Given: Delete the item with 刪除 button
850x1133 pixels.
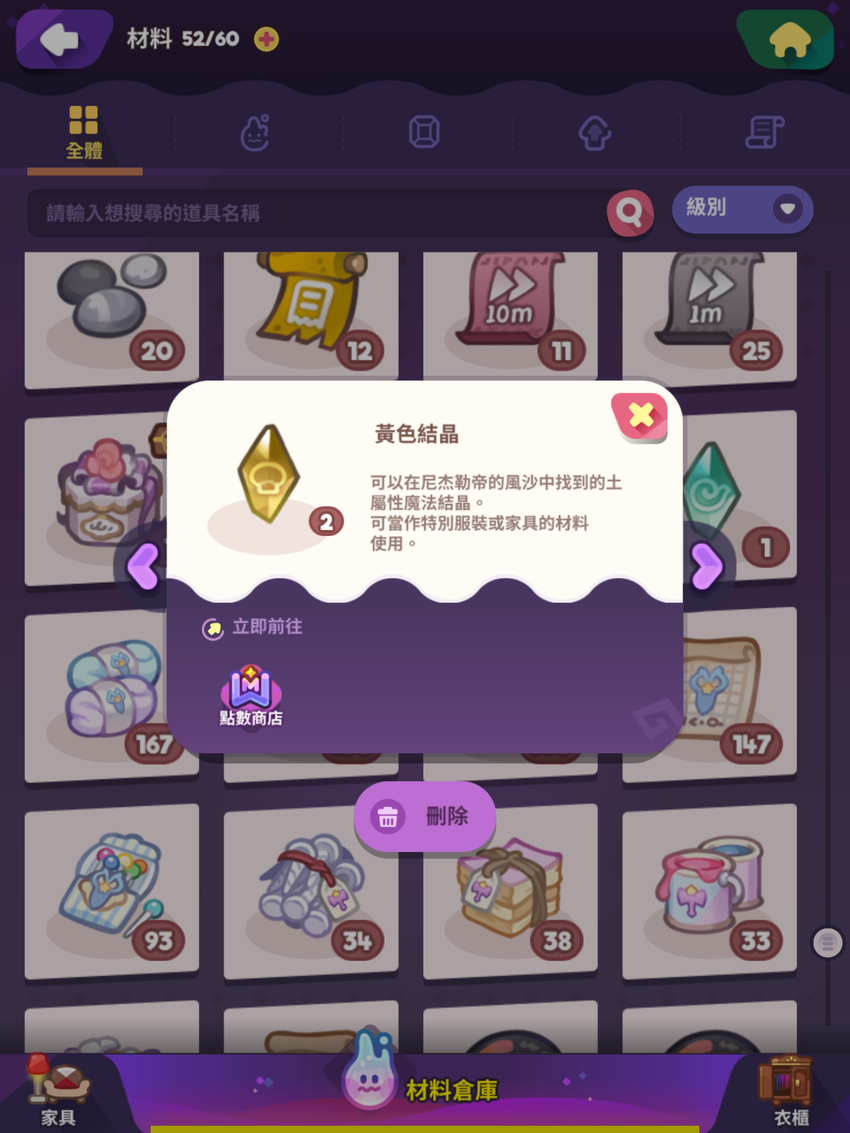Looking at the screenshot, I should pos(425,816).
